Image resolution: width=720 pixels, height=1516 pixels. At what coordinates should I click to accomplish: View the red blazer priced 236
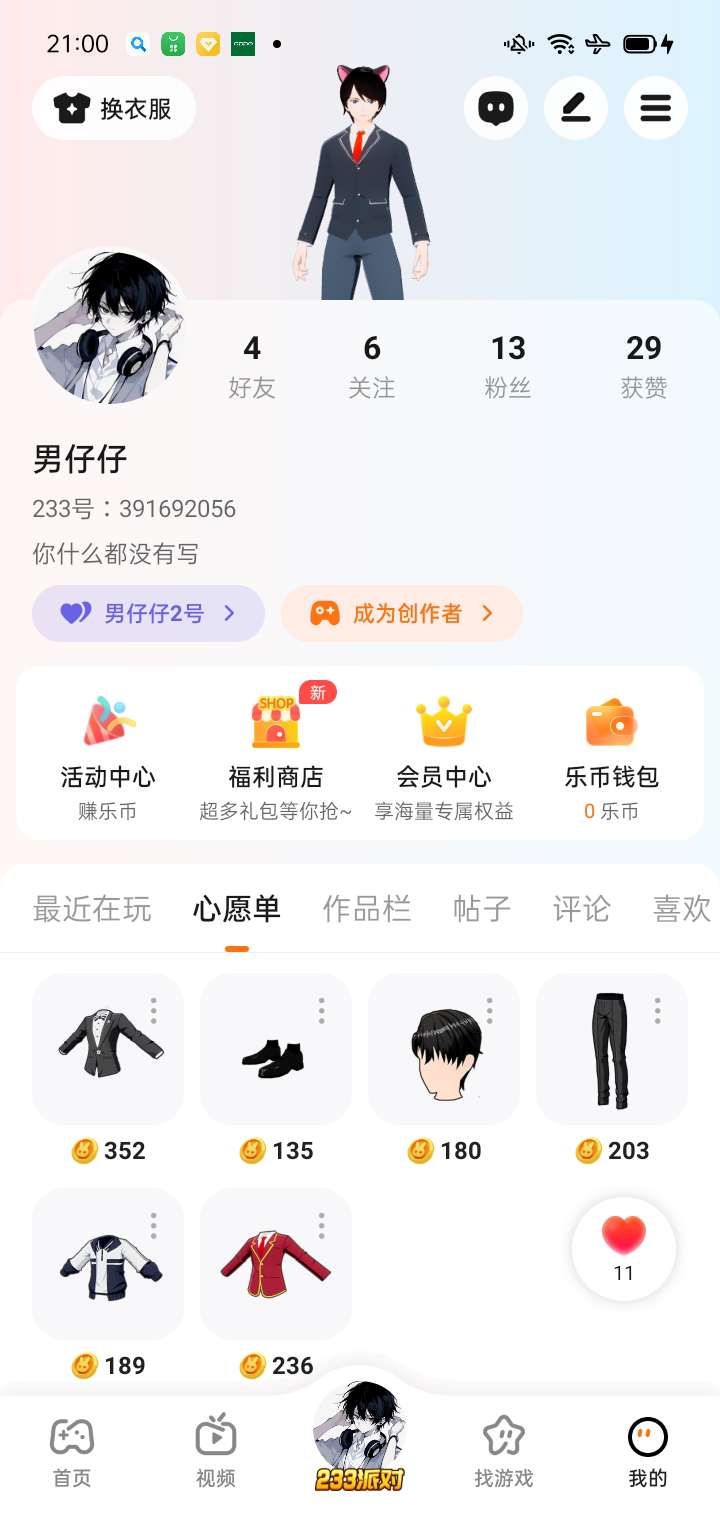(x=276, y=1263)
